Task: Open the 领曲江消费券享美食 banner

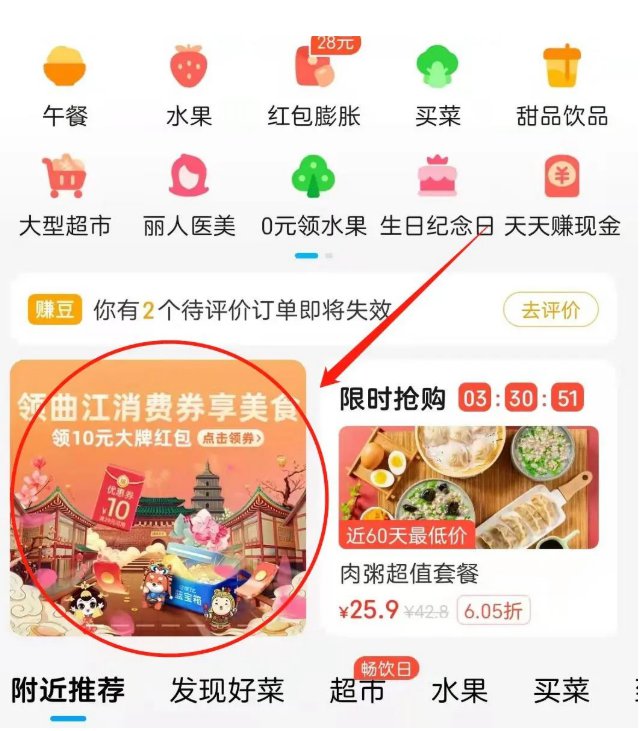Action: click(x=158, y=498)
